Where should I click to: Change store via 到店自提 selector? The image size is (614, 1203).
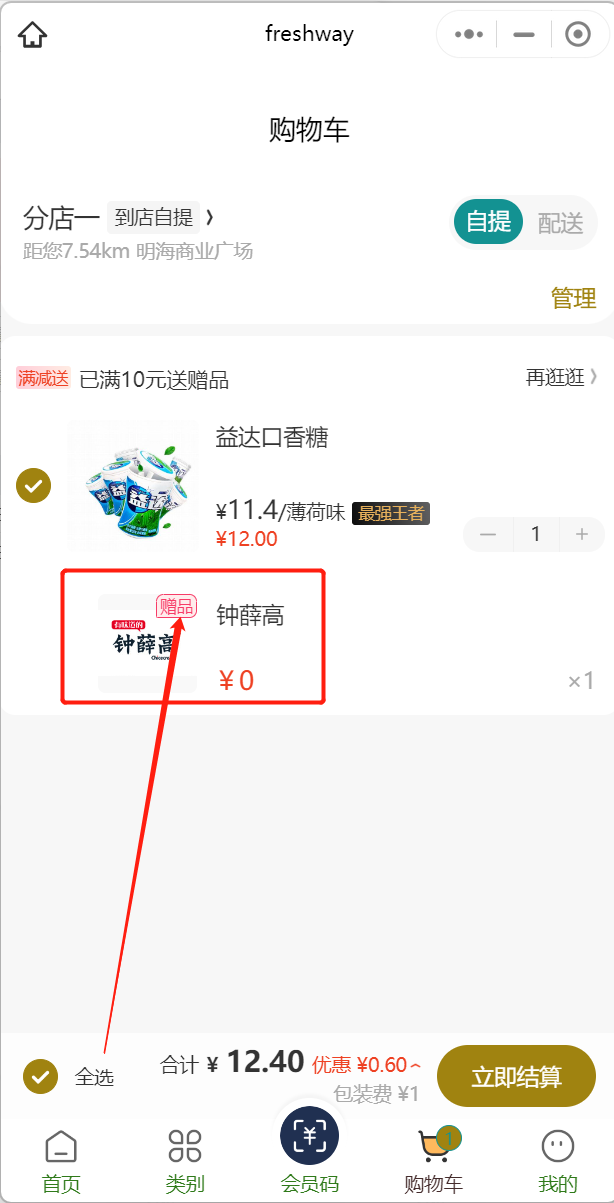(x=160, y=217)
